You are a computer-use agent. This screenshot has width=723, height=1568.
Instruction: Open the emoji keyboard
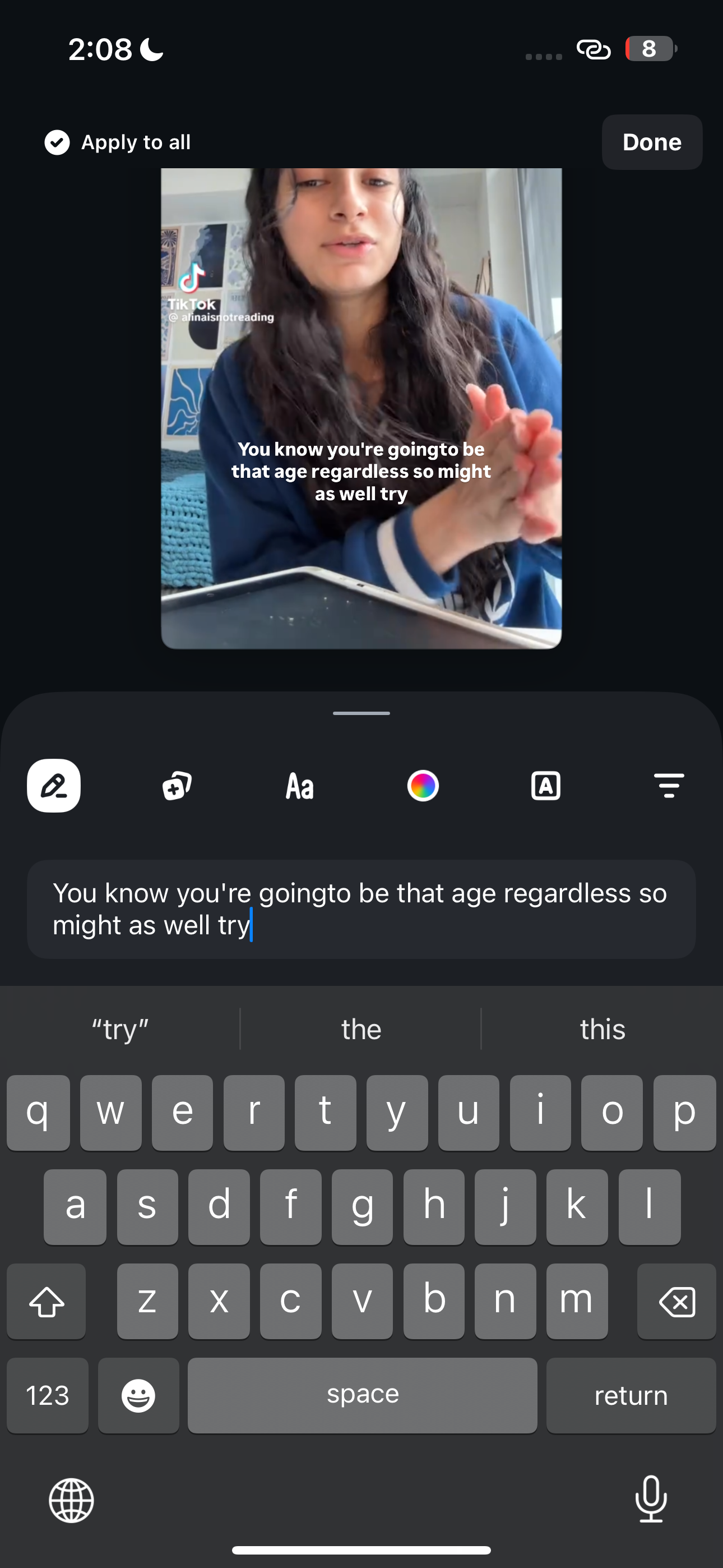point(138,1395)
